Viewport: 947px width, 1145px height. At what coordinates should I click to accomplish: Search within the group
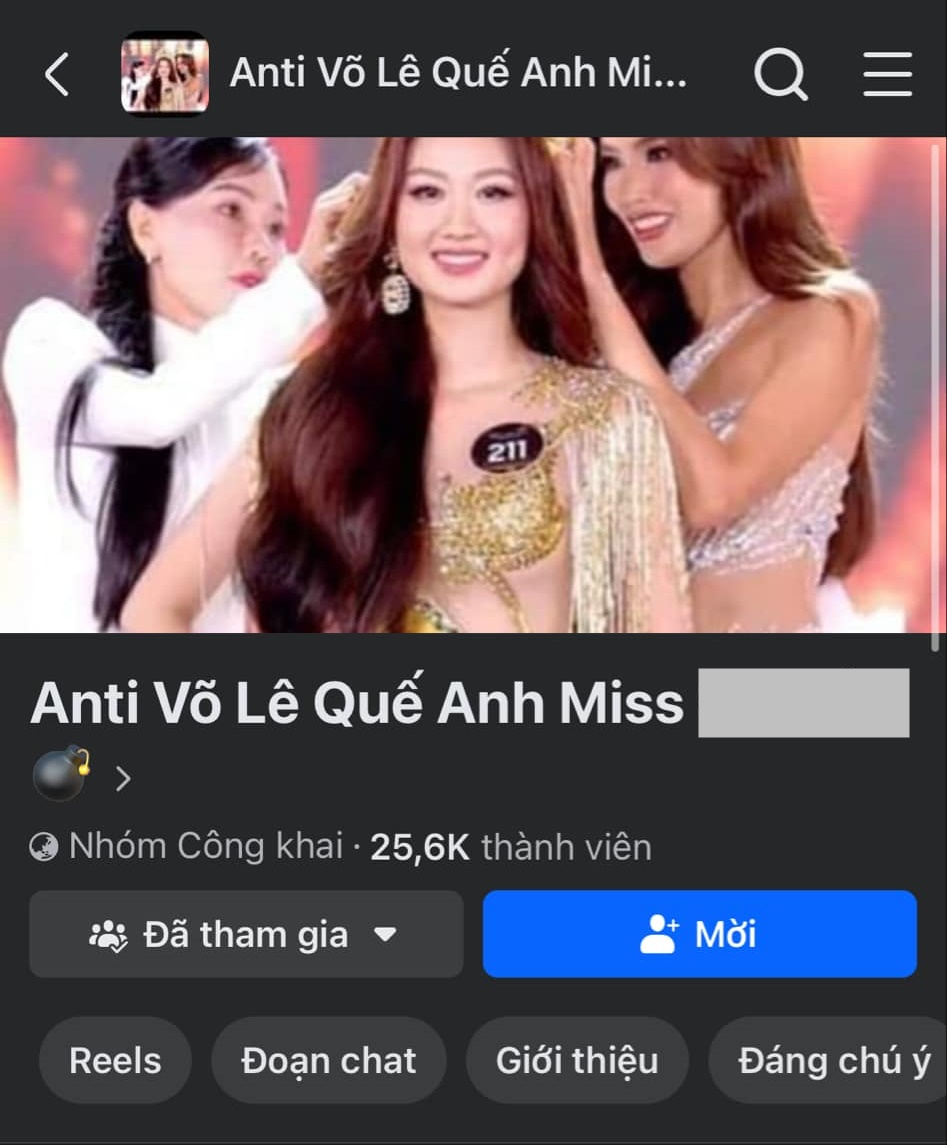pos(780,75)
